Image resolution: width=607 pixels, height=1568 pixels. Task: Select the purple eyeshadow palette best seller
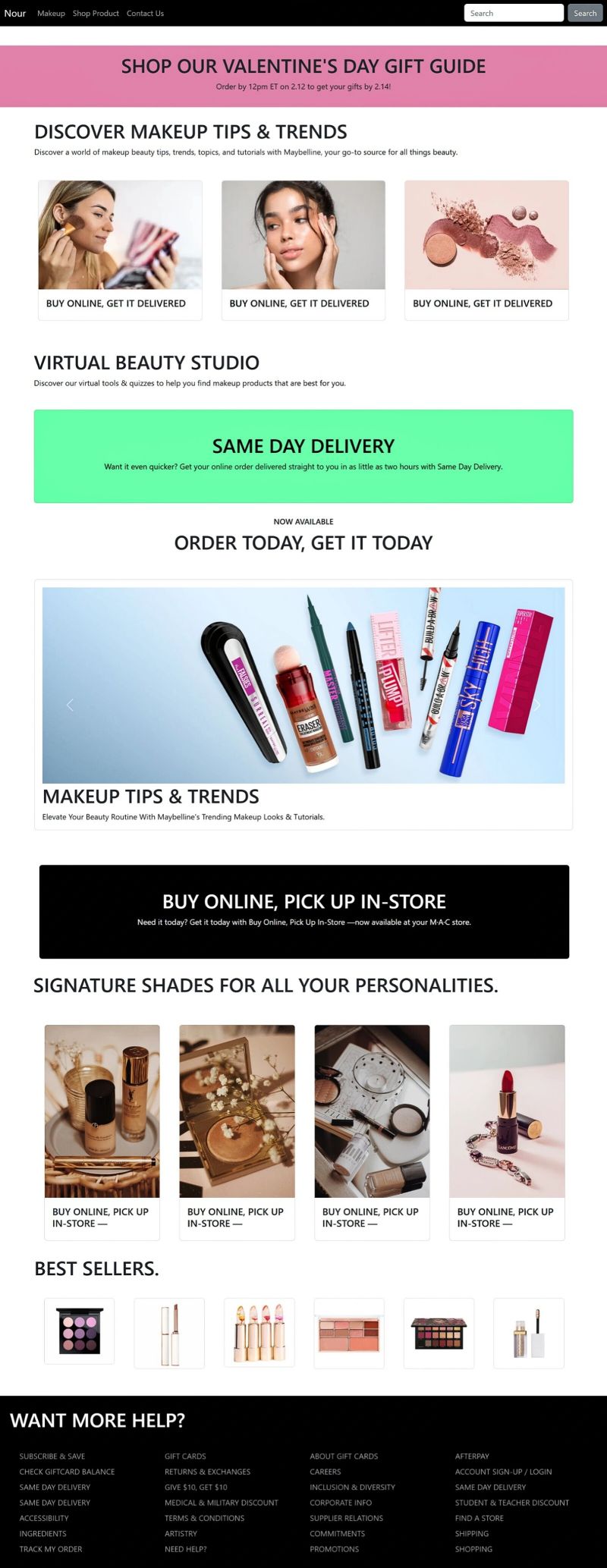tap(80, 1331)
